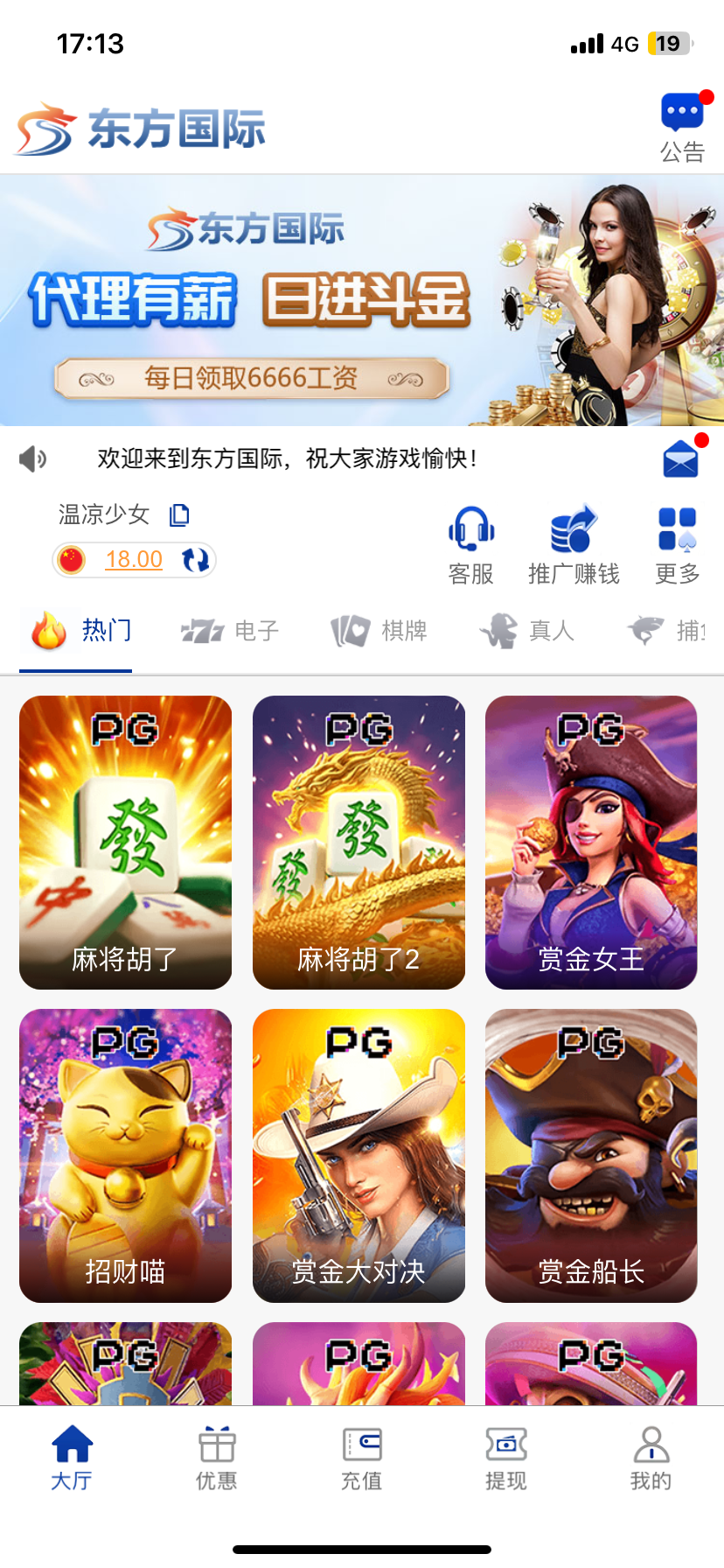Open the 麻将胡了 game tile
Screen dimensions: 724x1568
click(125, 842)
